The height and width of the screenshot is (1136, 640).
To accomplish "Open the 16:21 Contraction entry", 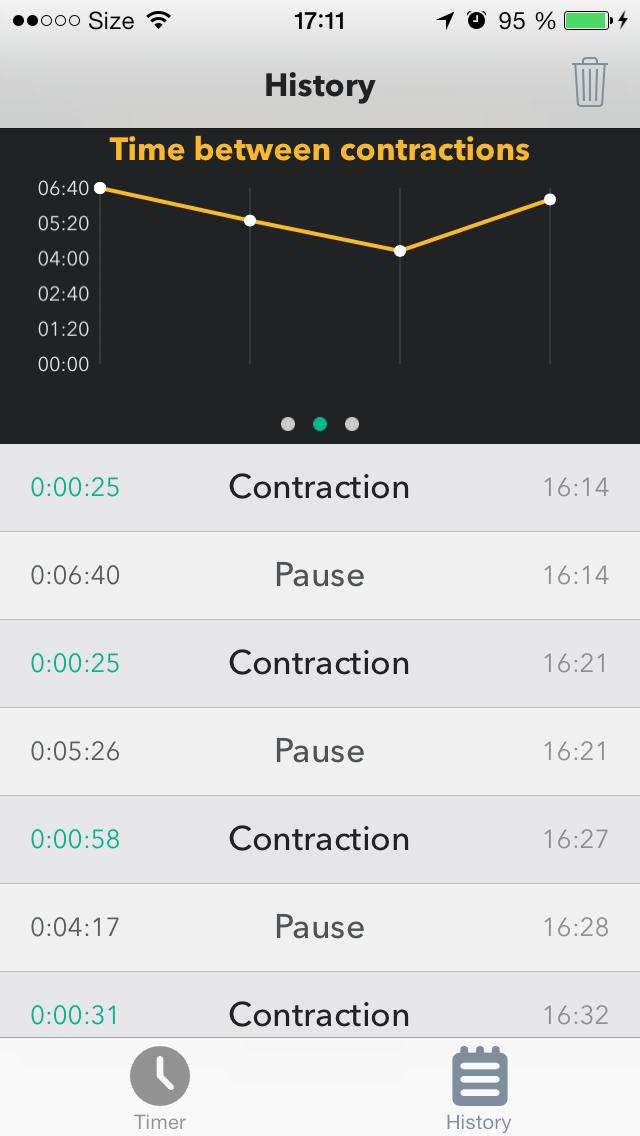I will (x=320, y=664).
